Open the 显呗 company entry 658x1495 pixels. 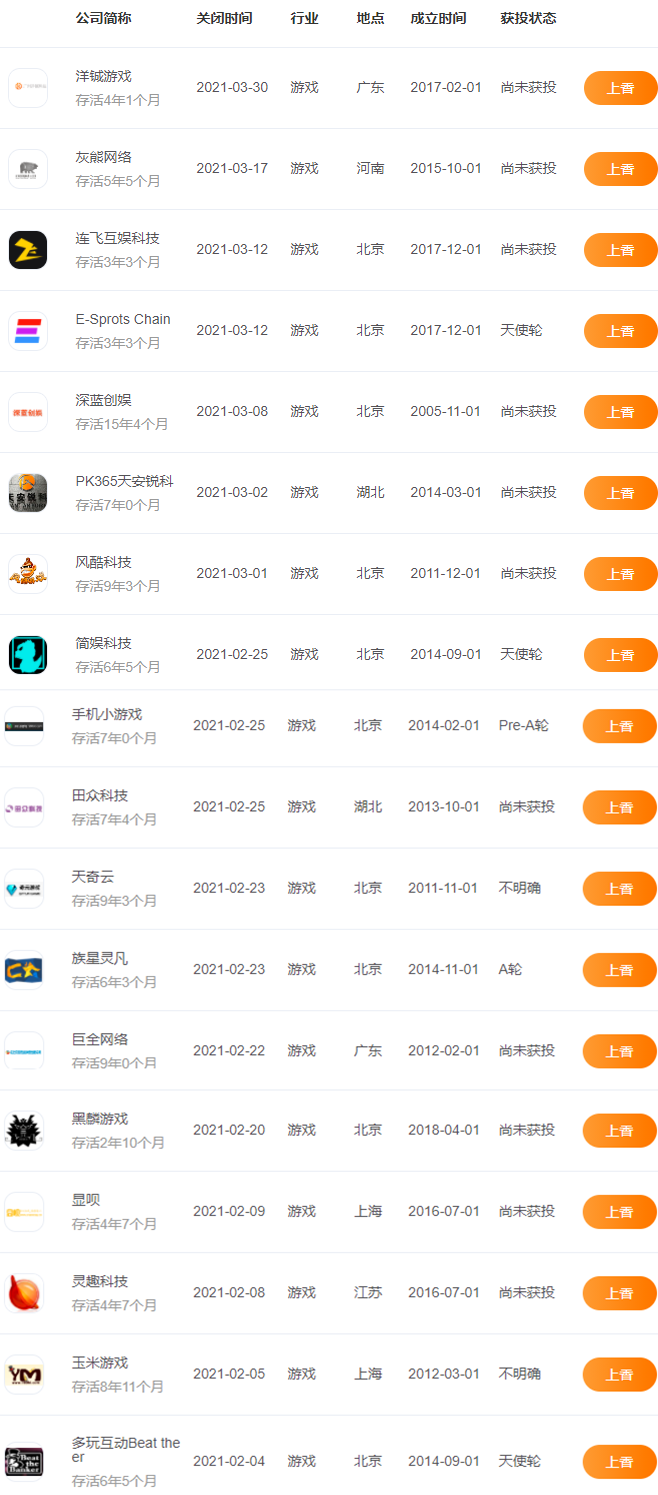(86, 1200)
